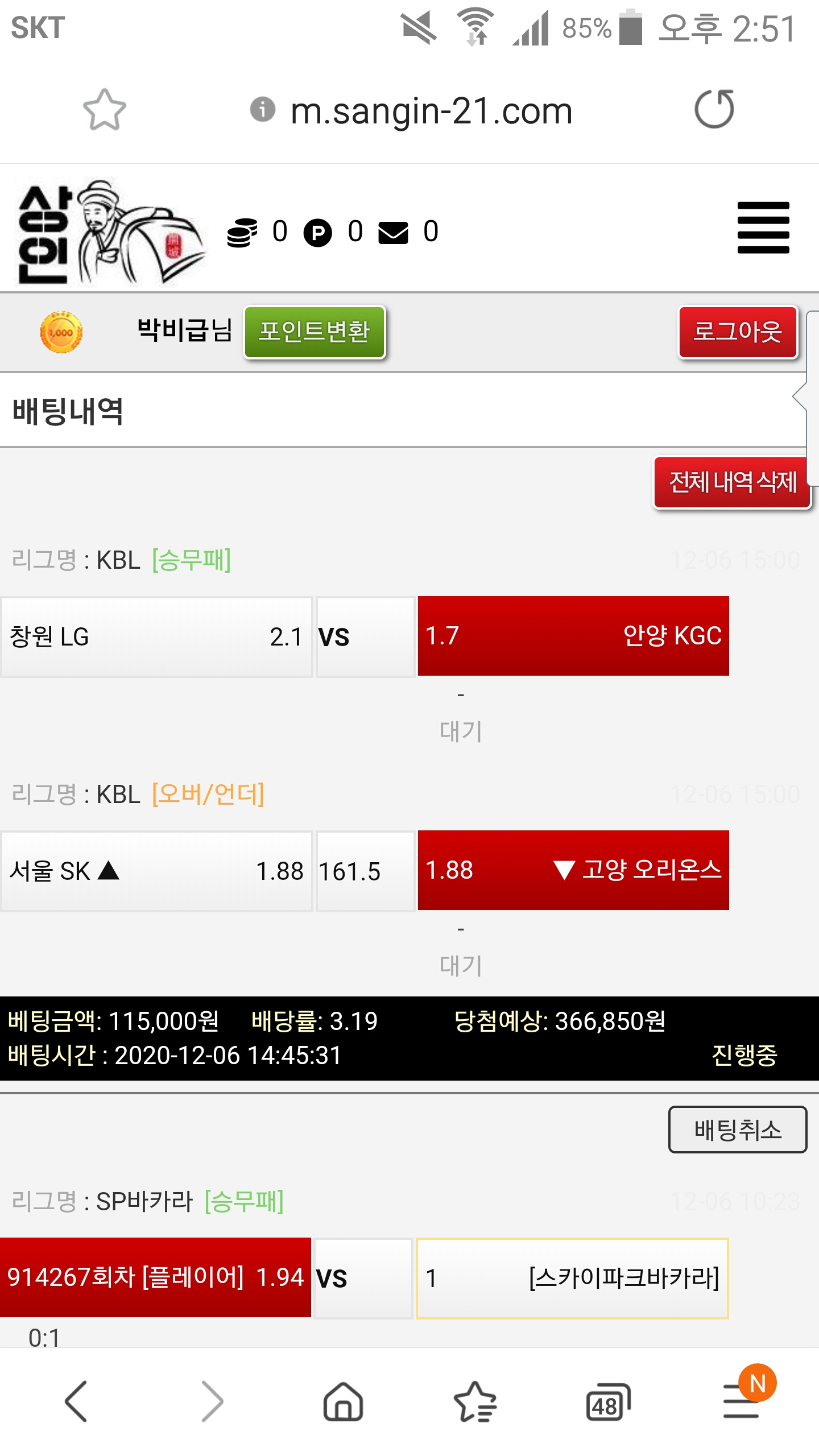Cancel the bet with 배팅취소
819x1456 pixels.
click(x=737, y=1130)
